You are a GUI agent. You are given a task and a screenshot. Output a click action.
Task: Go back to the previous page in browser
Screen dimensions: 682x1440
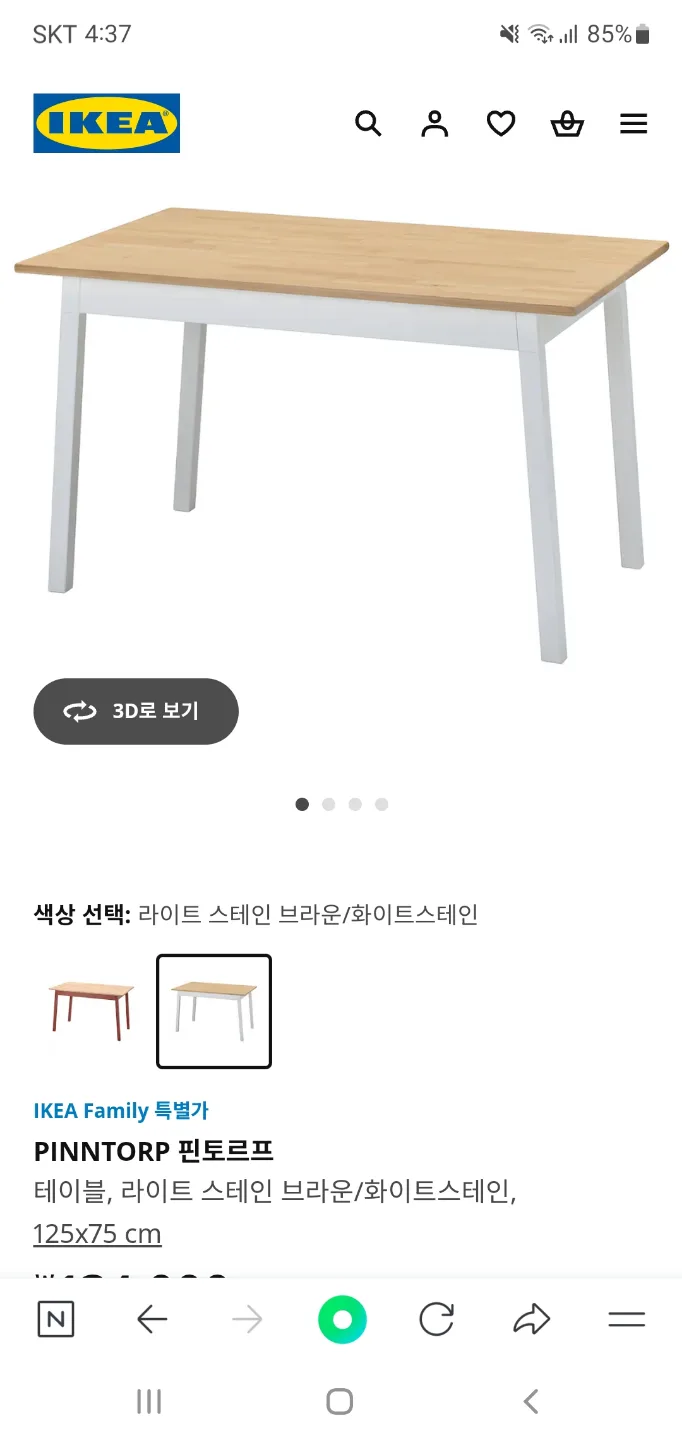pyautogui.click(x=151, y=1320)
